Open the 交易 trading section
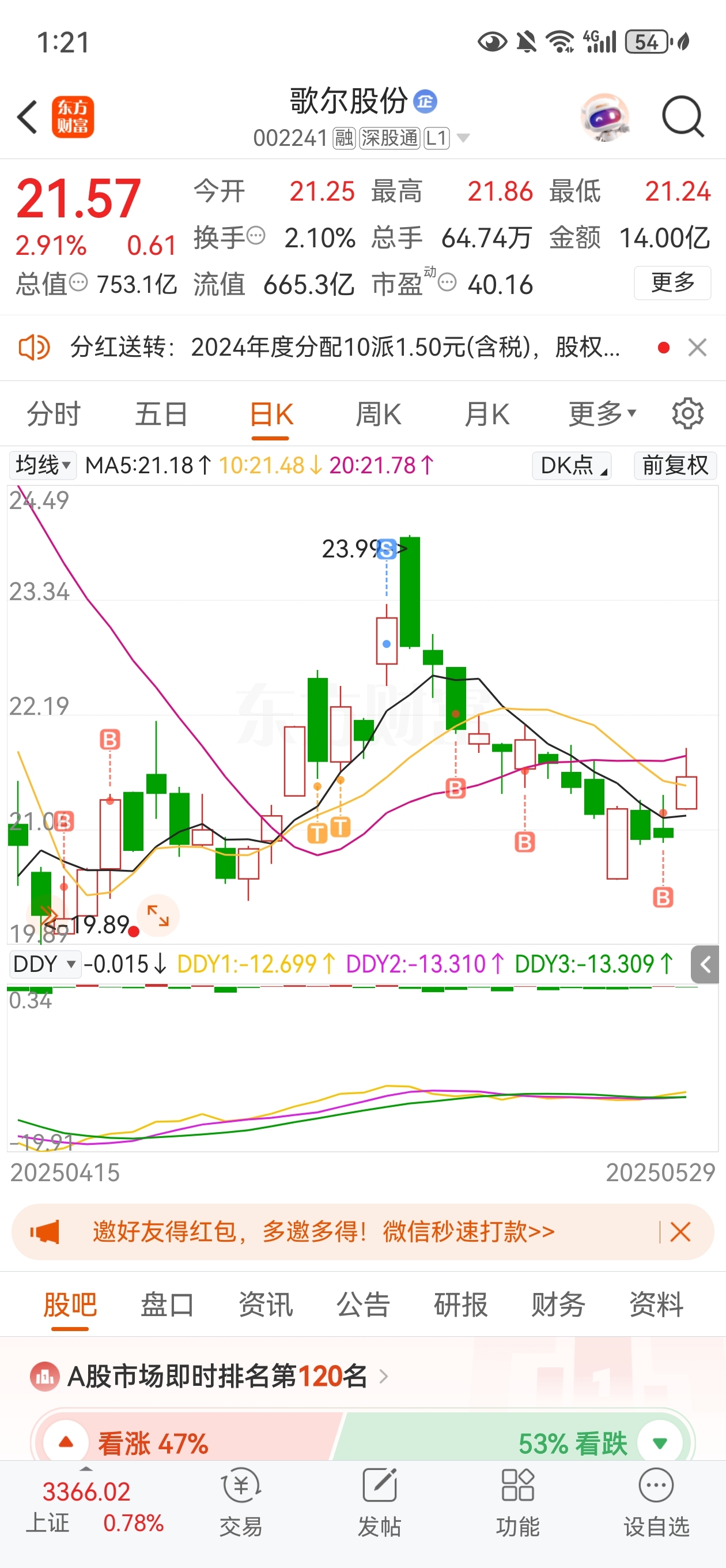726x1568 pixels. coord(241,1501)
